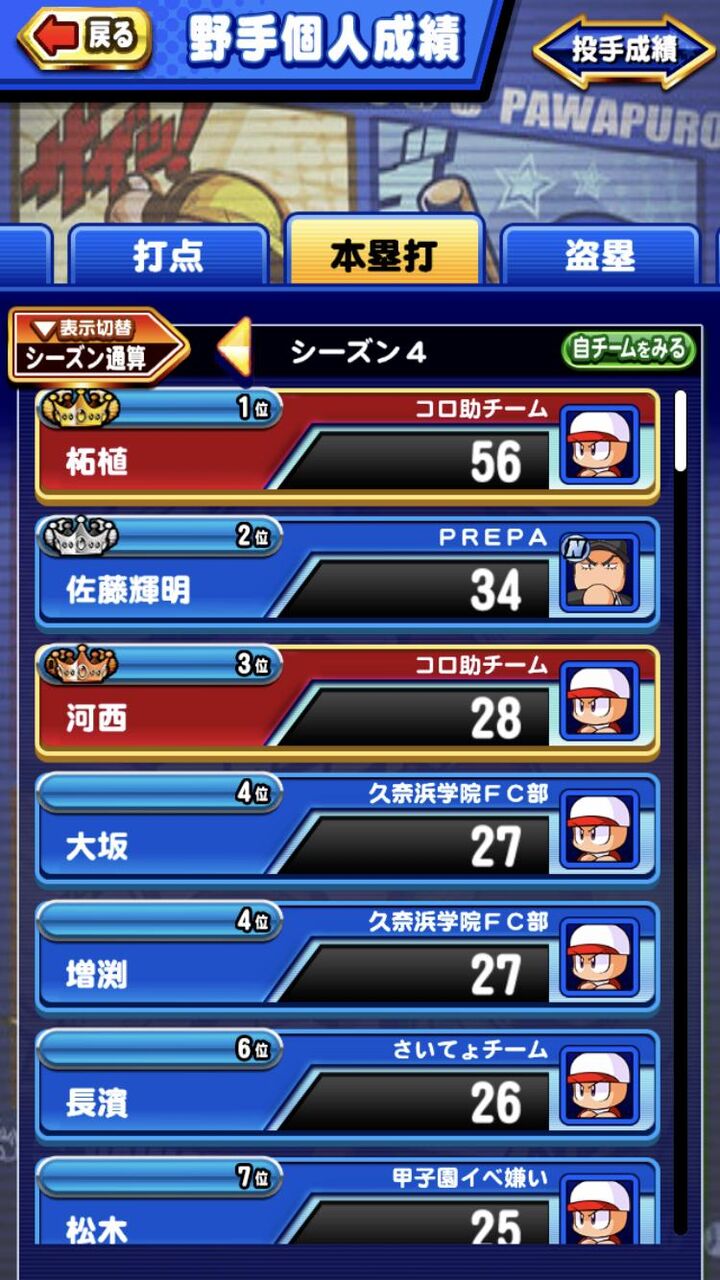The height and width of the screenshot is (1280, 720).
Task: Switch to the 盗塁 tab
Action: pyautogui.click(x=599, y=255)
